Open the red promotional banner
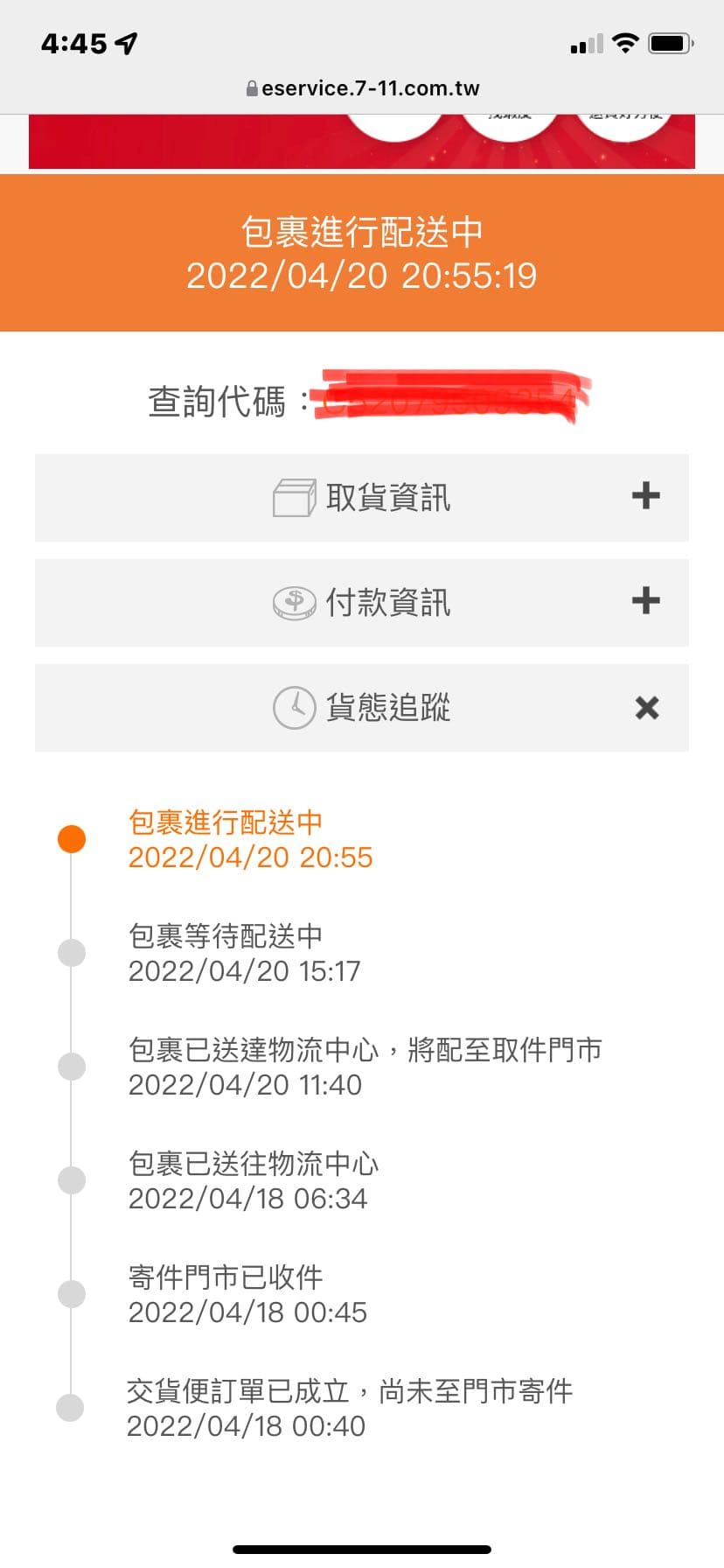The image size is (724, 1568). point(361,141)
